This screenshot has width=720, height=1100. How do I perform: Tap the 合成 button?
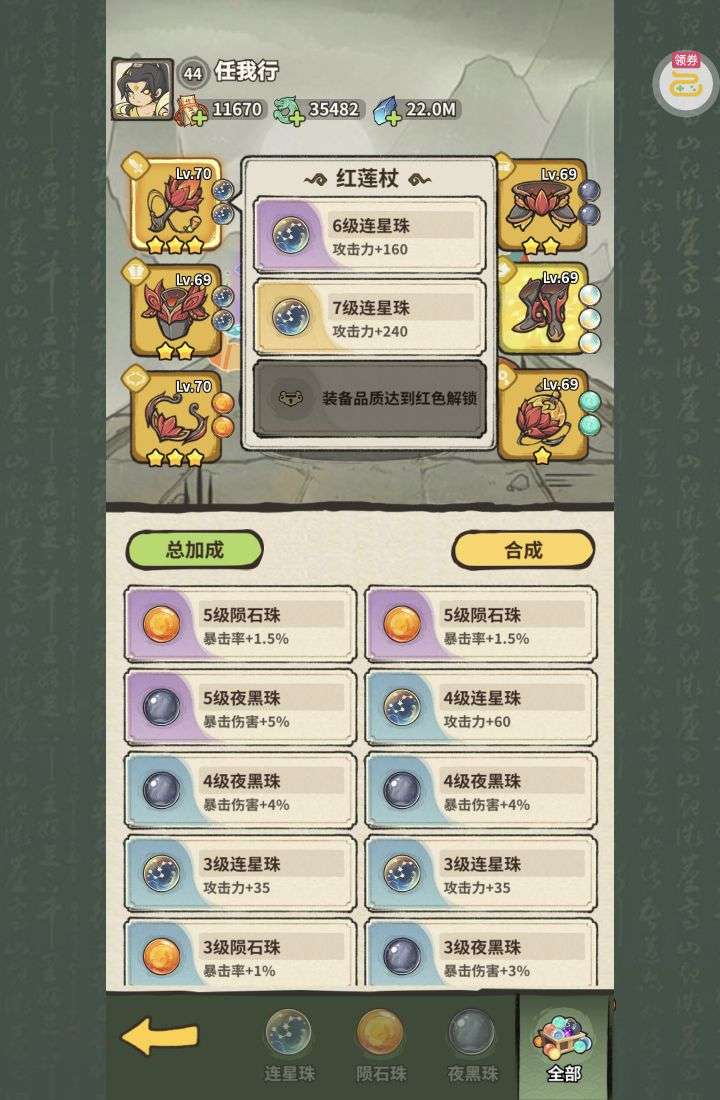click(523, 549)
